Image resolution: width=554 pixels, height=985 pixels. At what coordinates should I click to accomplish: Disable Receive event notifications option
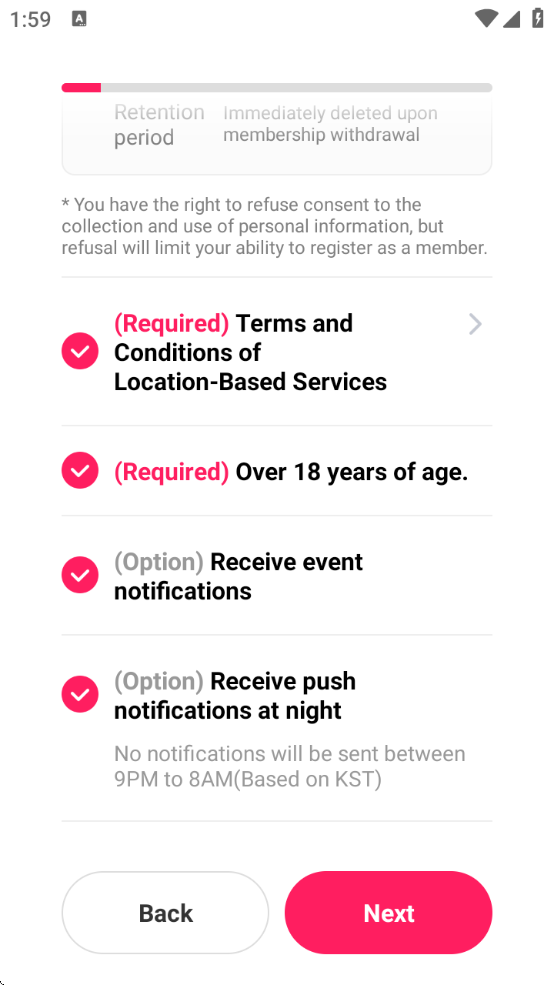pos(80,575)
